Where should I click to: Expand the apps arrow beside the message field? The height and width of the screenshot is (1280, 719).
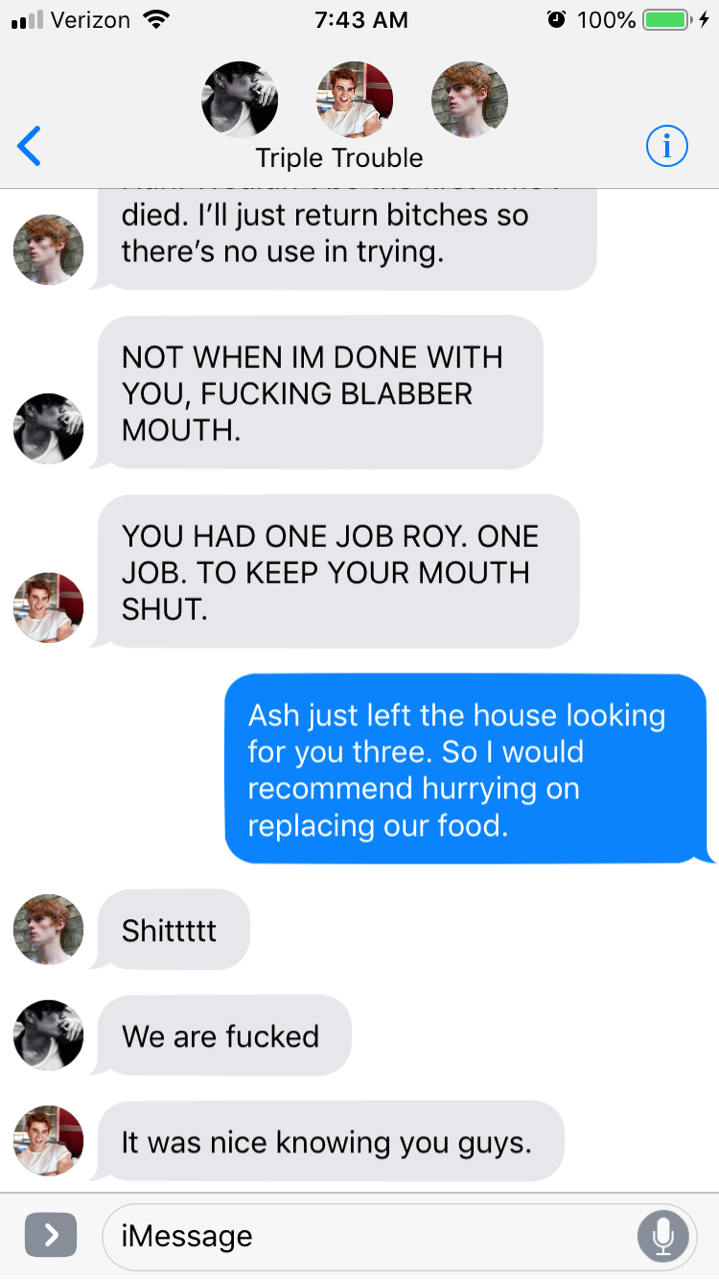click(x=50, y=1235)
